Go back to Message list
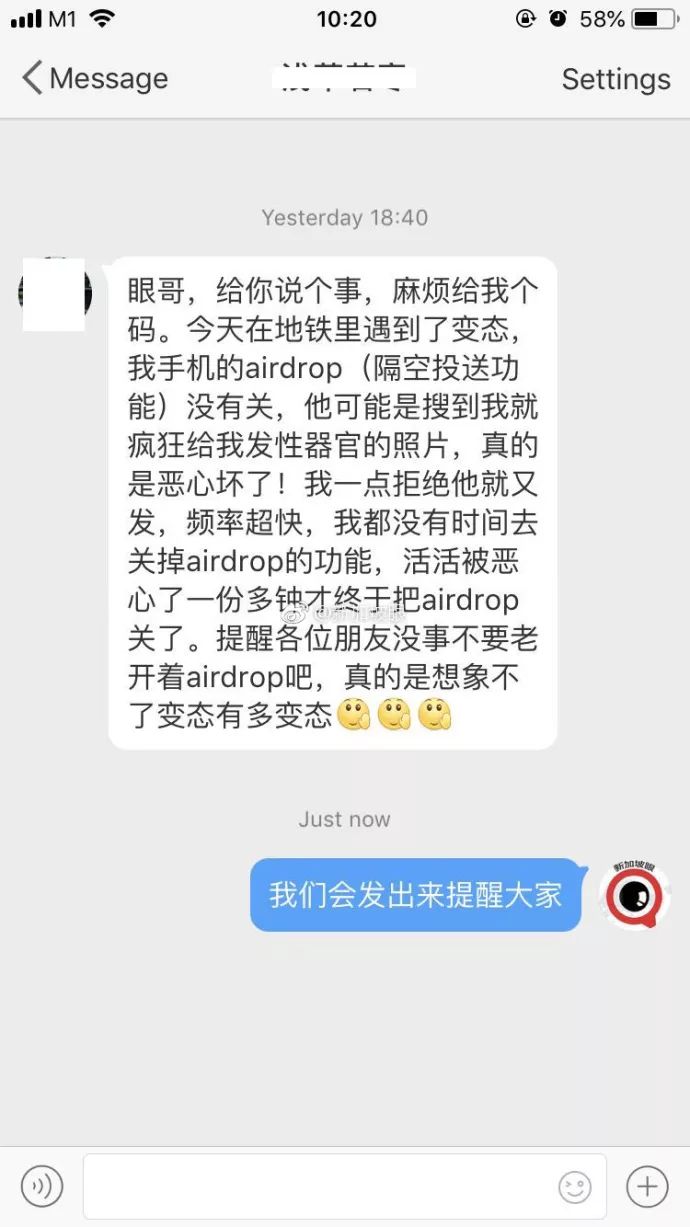The width and height of the screenshot is (690, 1227). tap(94, 79)
